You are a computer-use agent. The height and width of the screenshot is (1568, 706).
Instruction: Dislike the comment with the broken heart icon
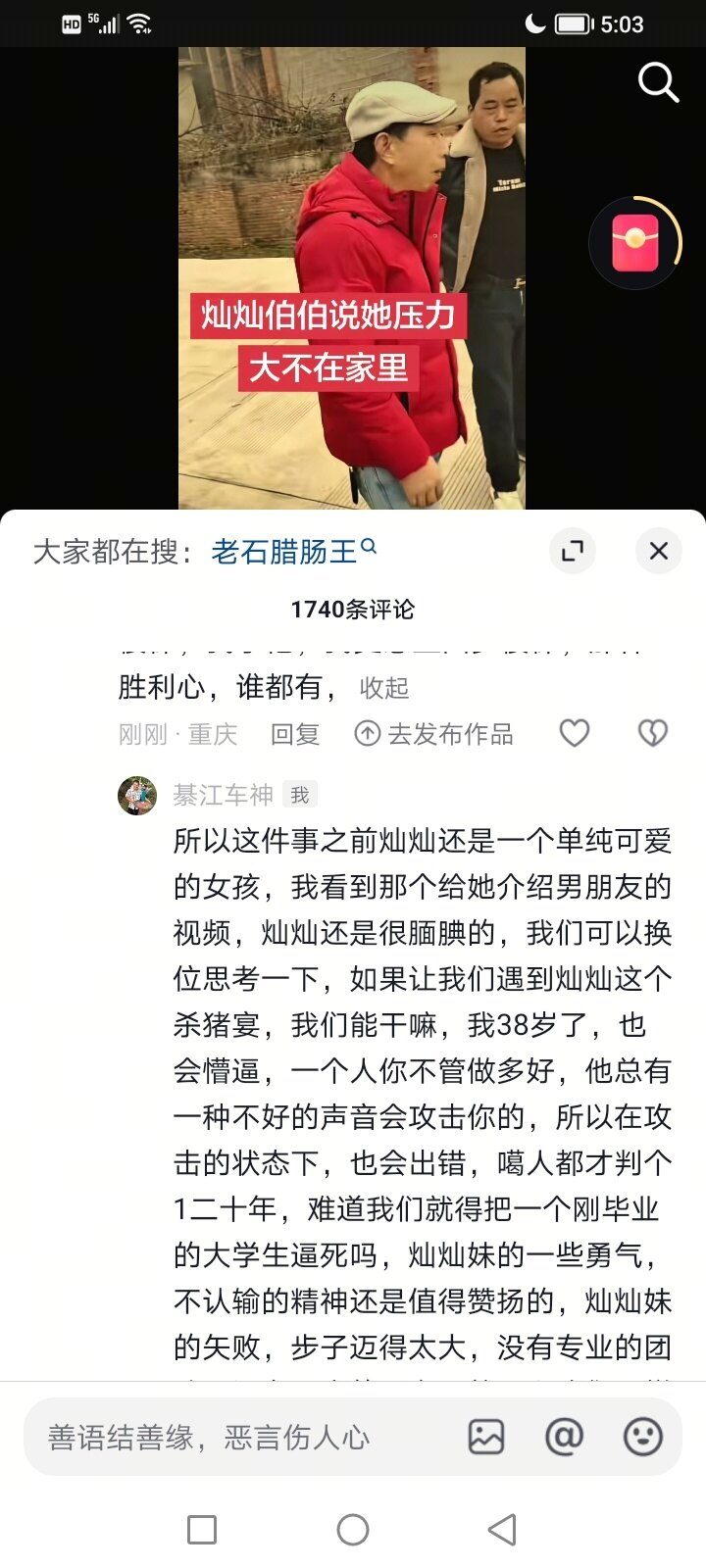click(x=653, y=733)
